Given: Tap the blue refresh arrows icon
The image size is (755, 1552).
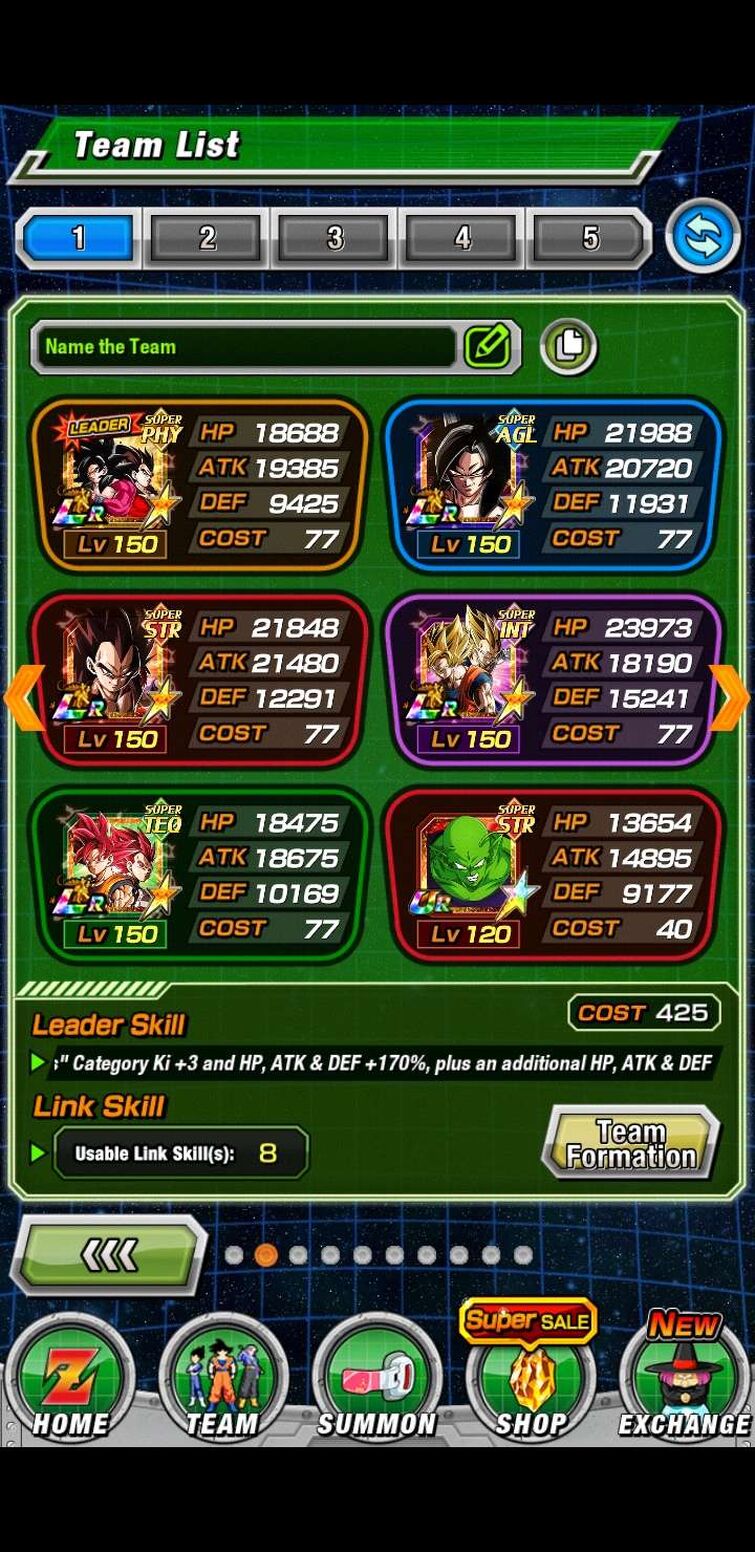Looking at the screenshot, I should tap(702, 238).
